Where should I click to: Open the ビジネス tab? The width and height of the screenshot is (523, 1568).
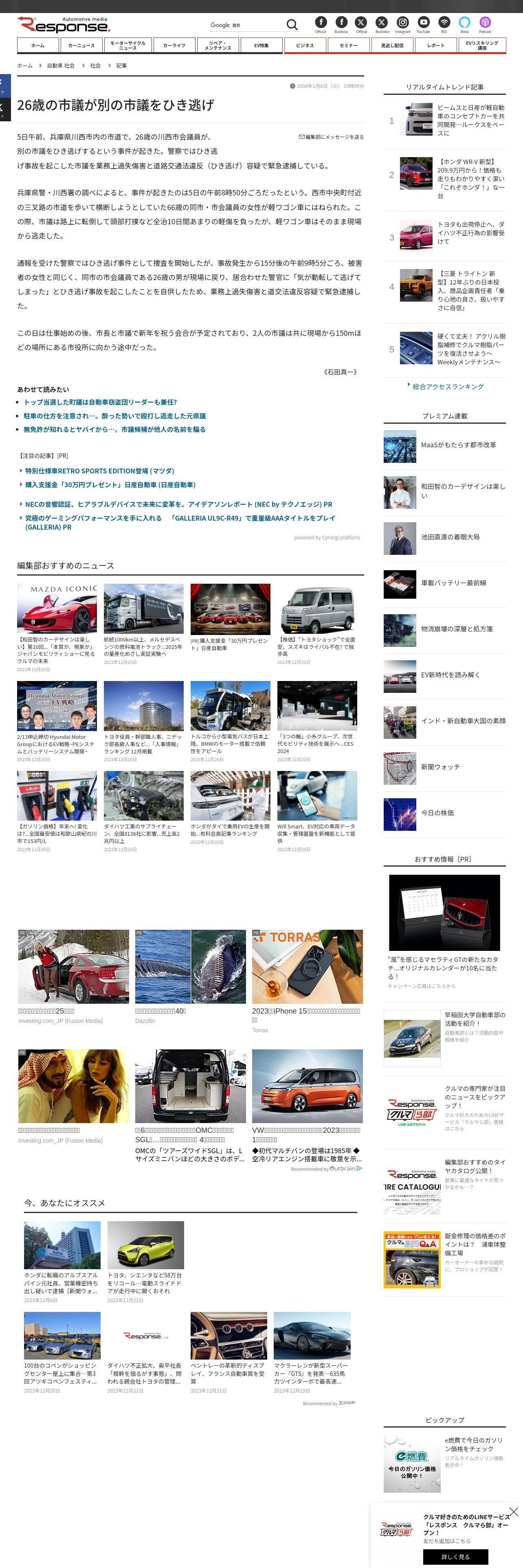coord(305,46)
